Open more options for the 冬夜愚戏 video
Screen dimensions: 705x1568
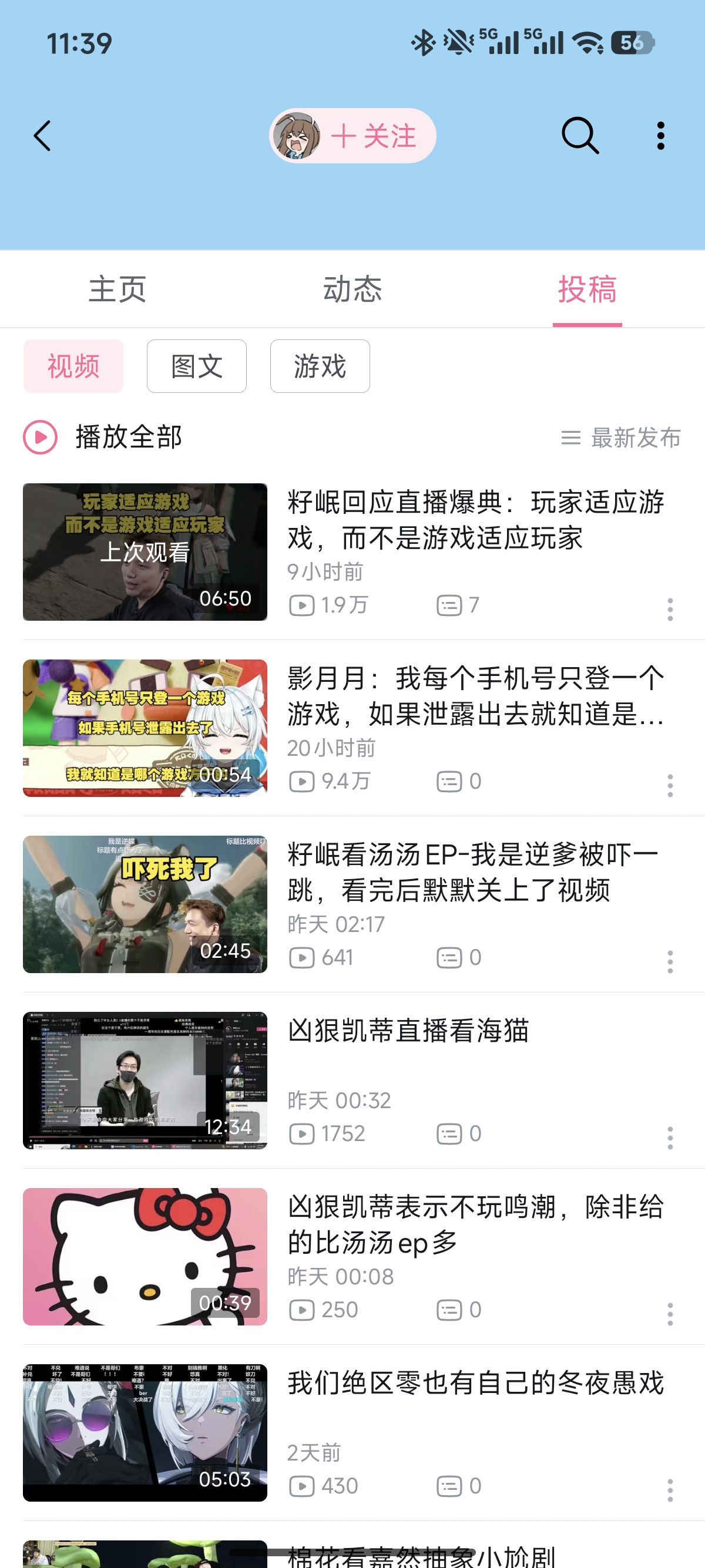pos(670,1490)
